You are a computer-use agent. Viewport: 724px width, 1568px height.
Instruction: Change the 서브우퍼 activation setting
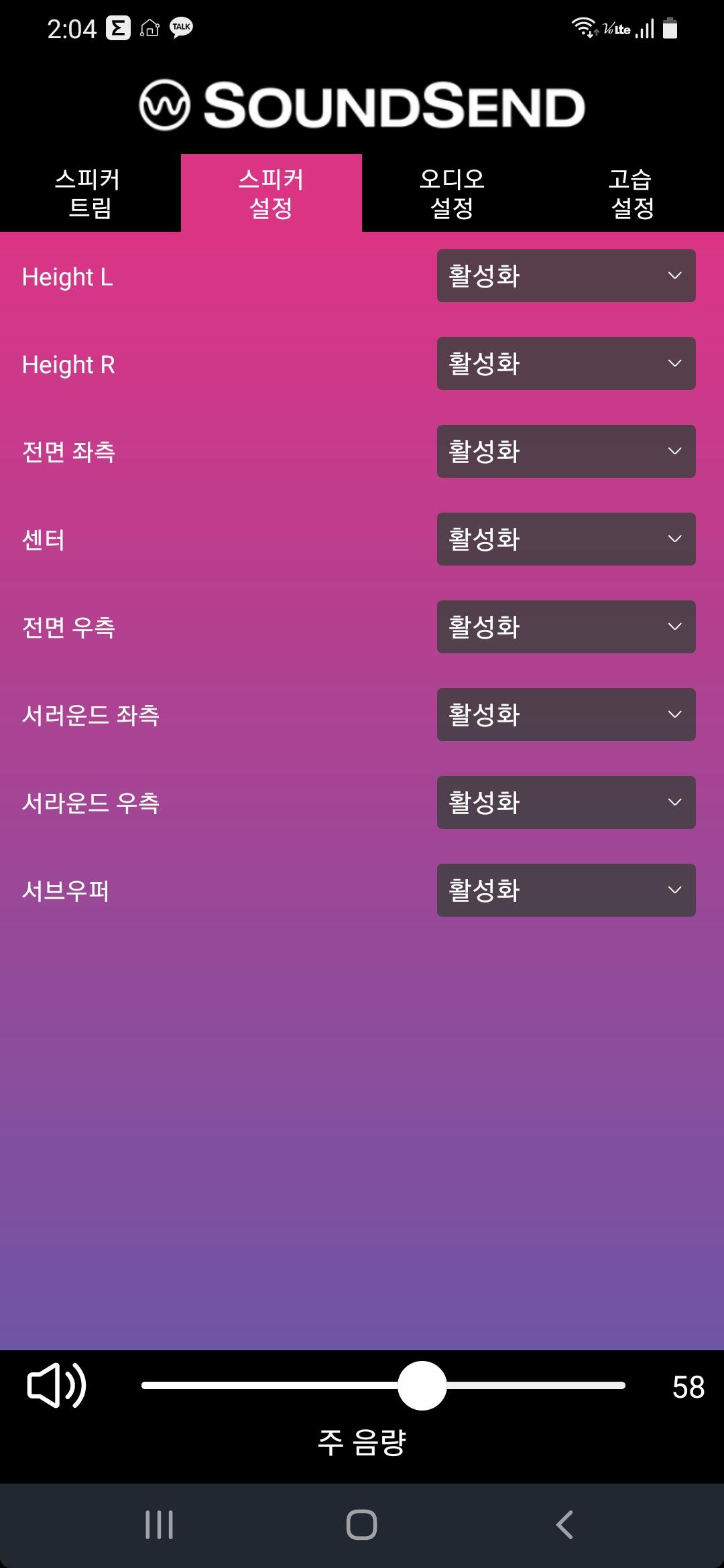coord(566,891)
